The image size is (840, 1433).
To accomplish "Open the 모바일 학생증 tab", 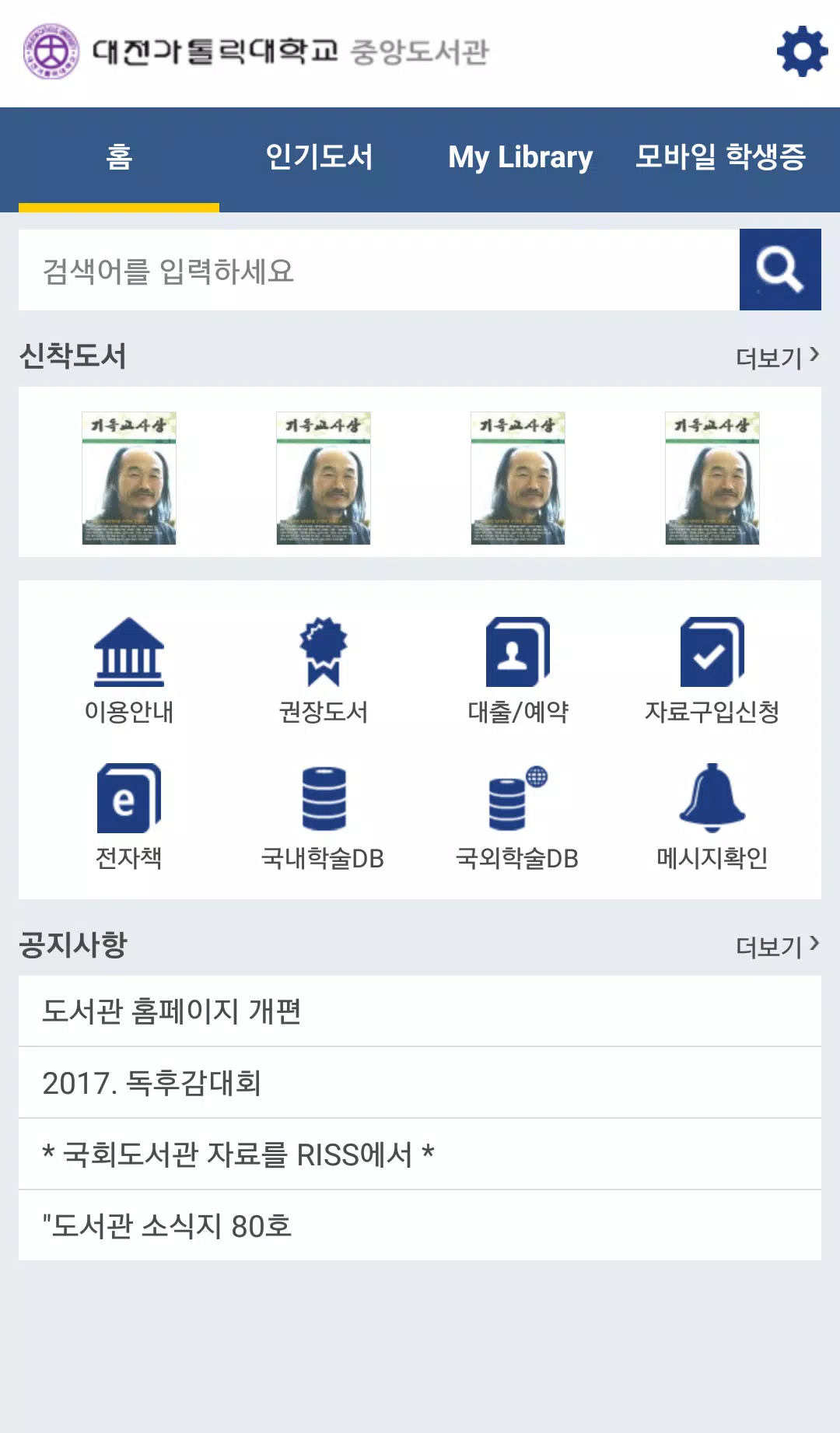I will [721, 158].
